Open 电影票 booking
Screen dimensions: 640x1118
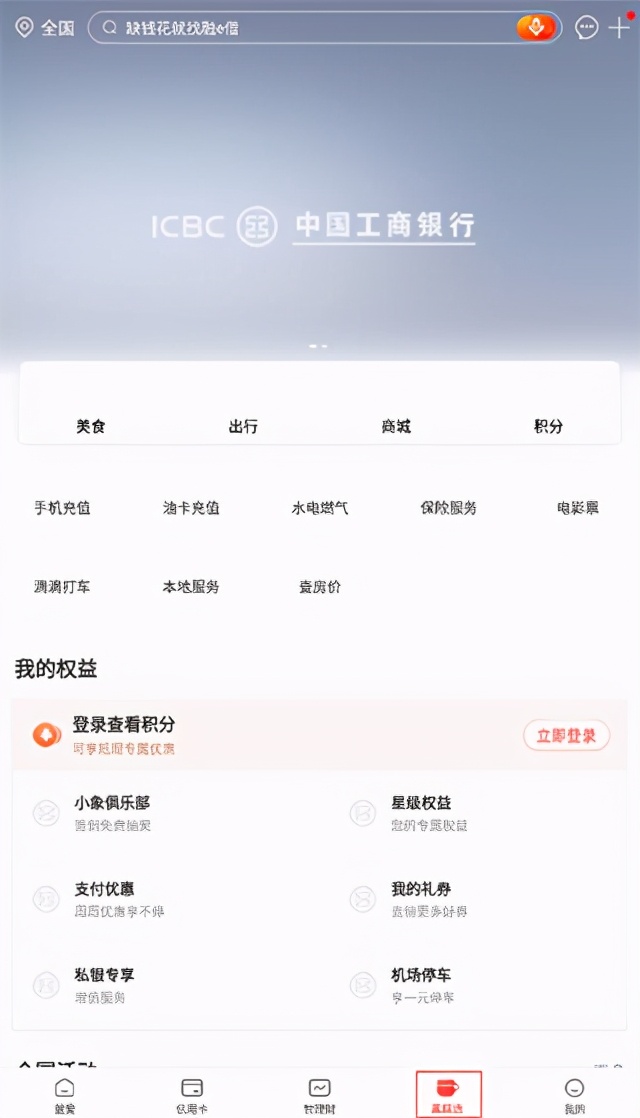point(577,508)
